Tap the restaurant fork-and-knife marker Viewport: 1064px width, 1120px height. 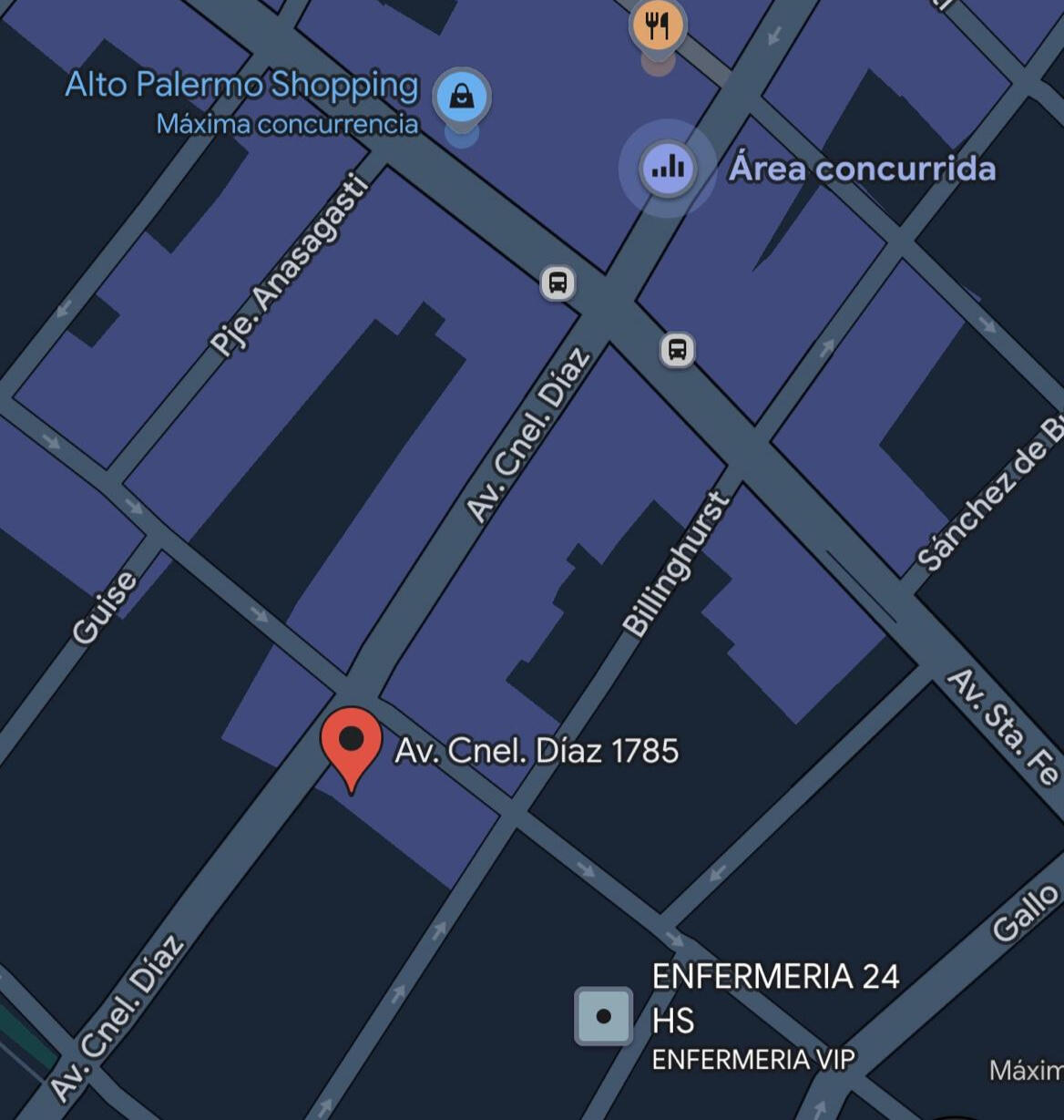(657, 26)
